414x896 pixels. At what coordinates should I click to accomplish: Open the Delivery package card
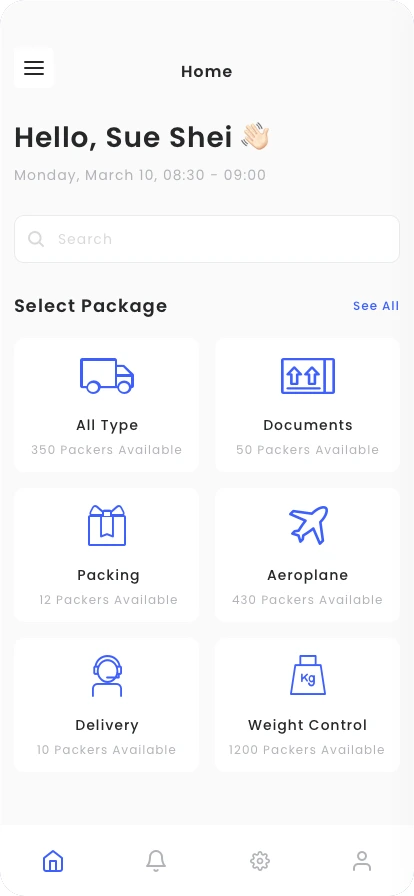107,705
